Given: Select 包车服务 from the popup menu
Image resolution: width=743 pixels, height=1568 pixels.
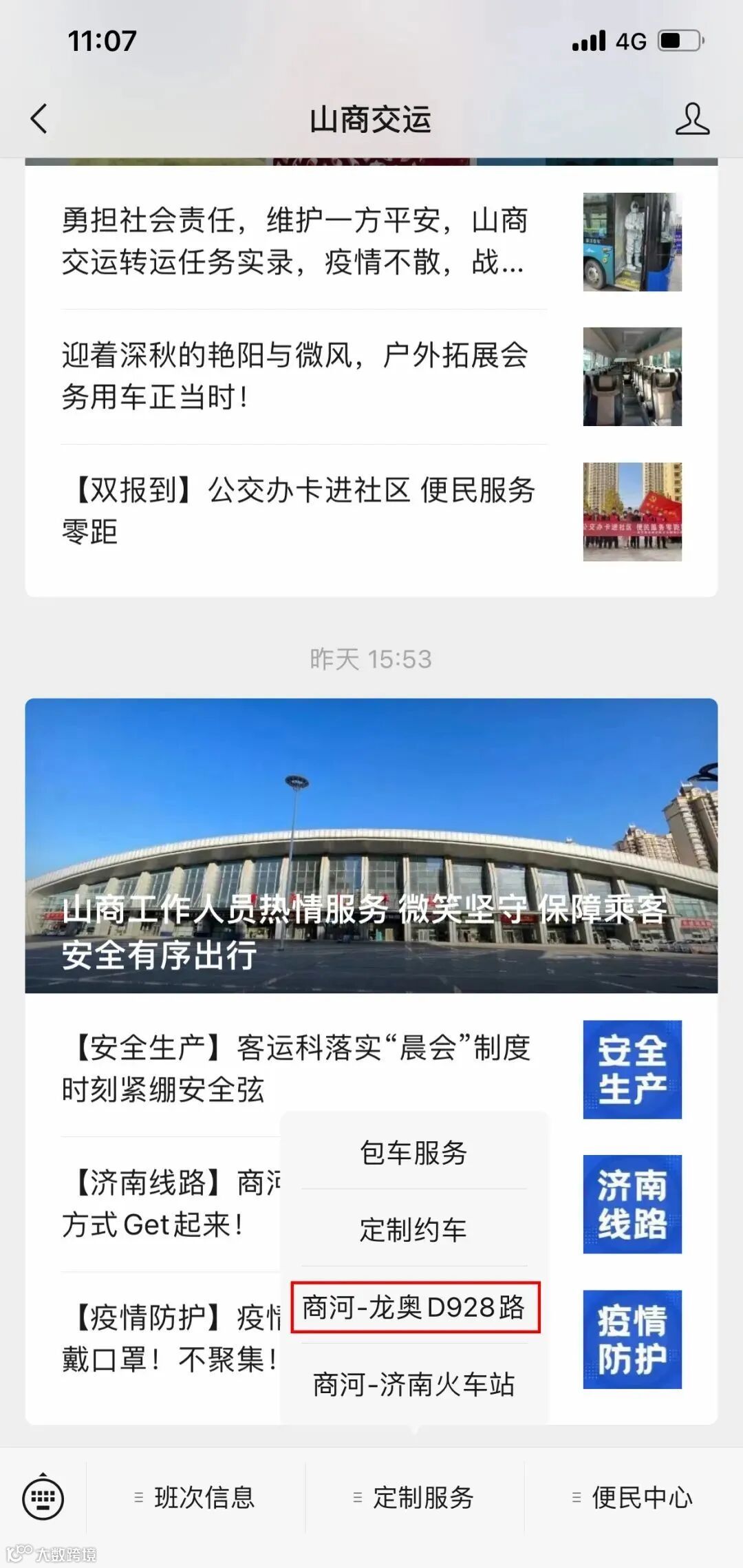Looking at the screenshot, I should [x=413, y=1152].
